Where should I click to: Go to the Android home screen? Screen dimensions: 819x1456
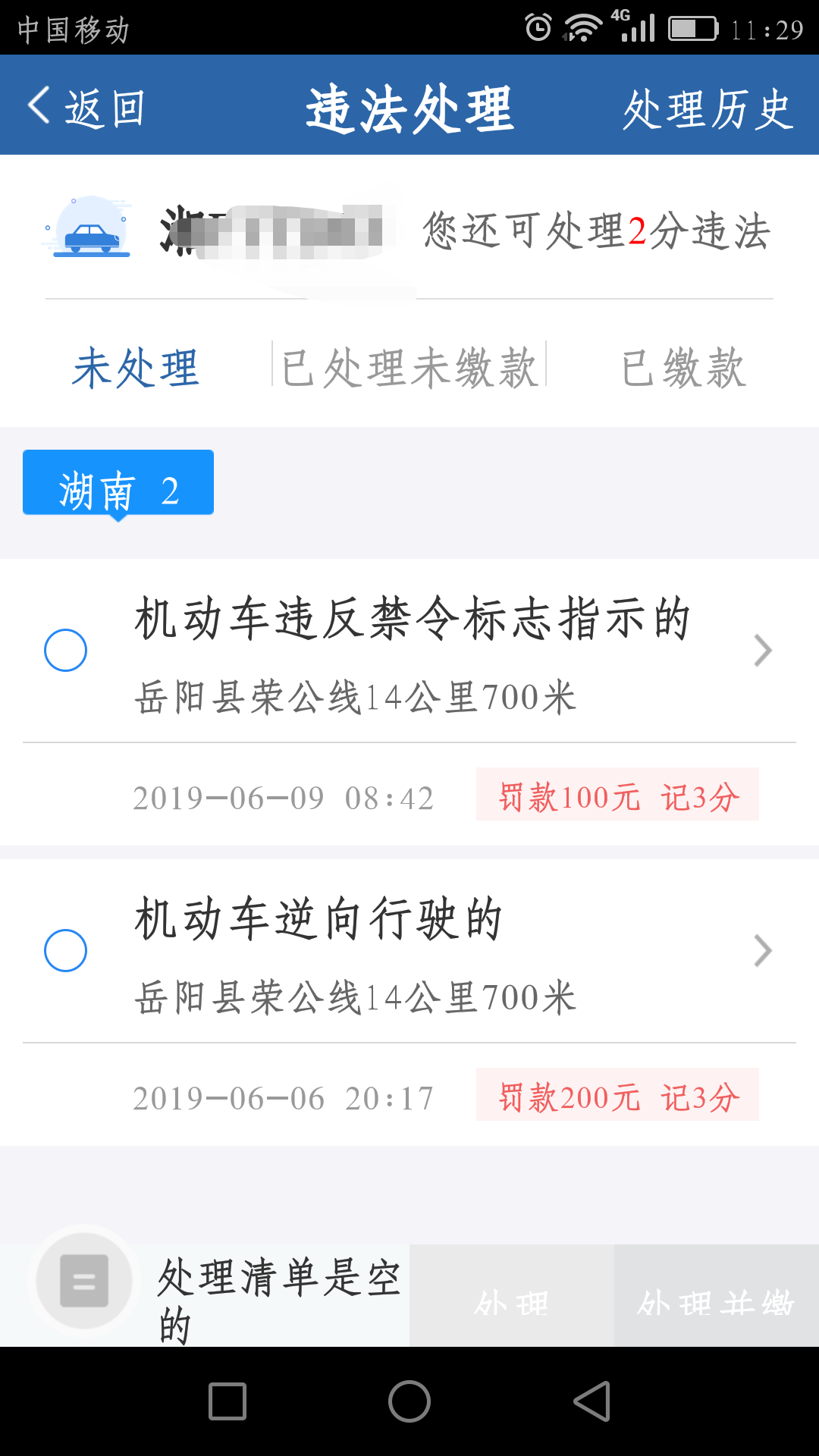pos(409,1401)
